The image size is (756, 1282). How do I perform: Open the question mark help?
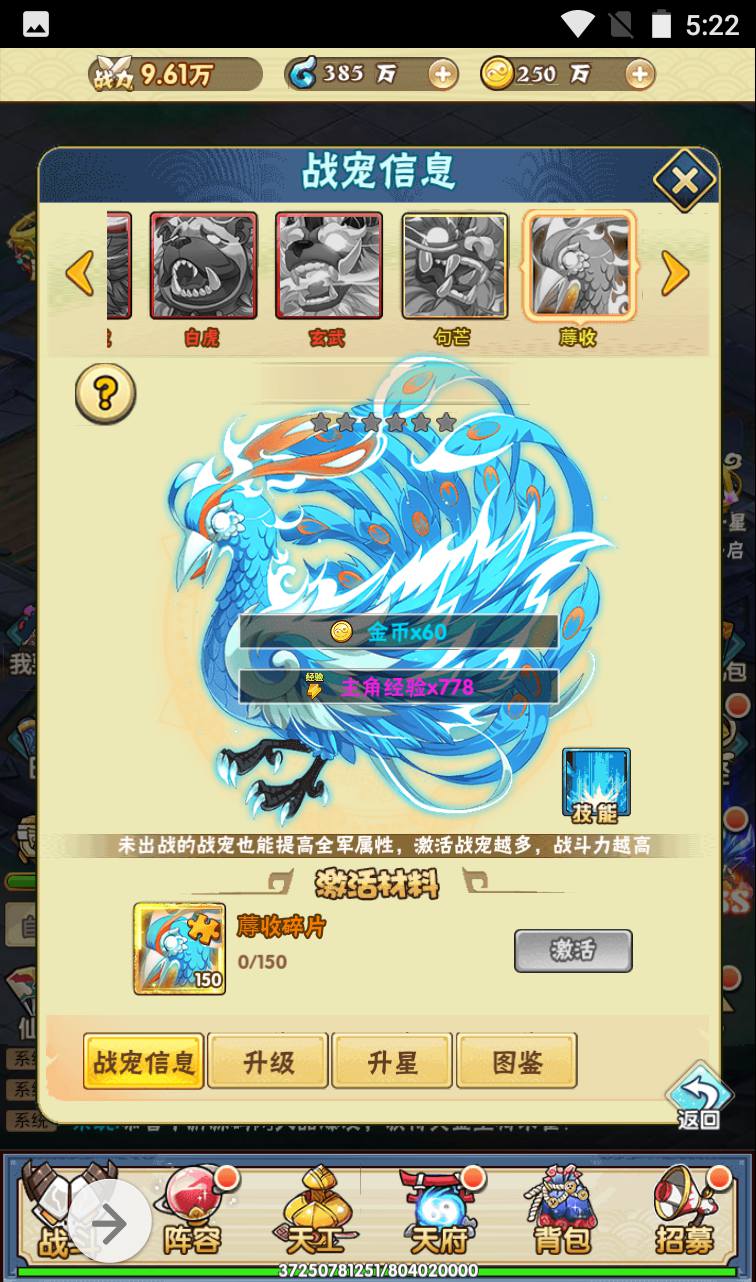[x=105, y=394]
